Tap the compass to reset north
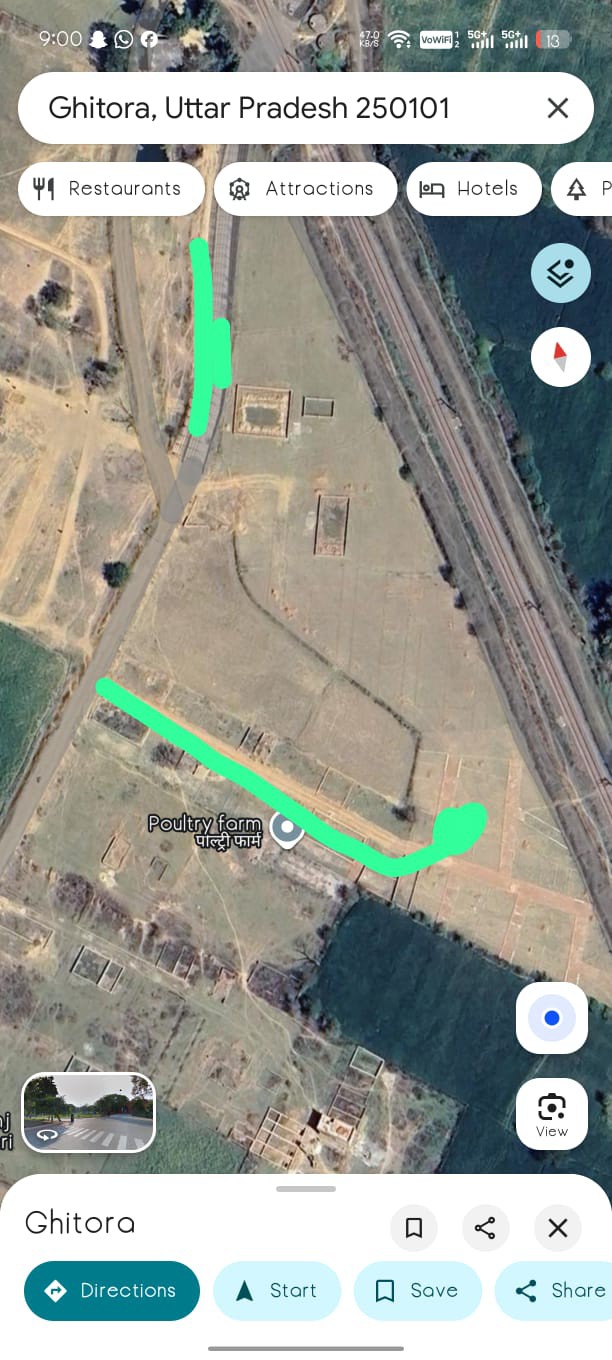This screenshot has width=612, height=1360. pos(560,357)
